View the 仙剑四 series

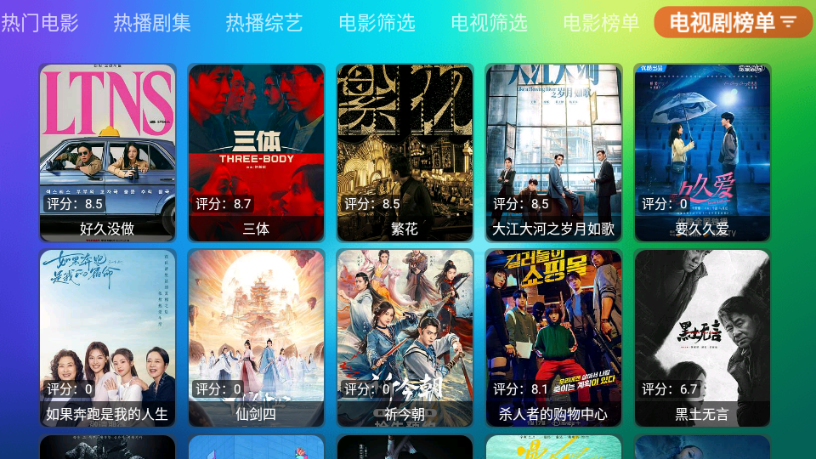[256, 337]
